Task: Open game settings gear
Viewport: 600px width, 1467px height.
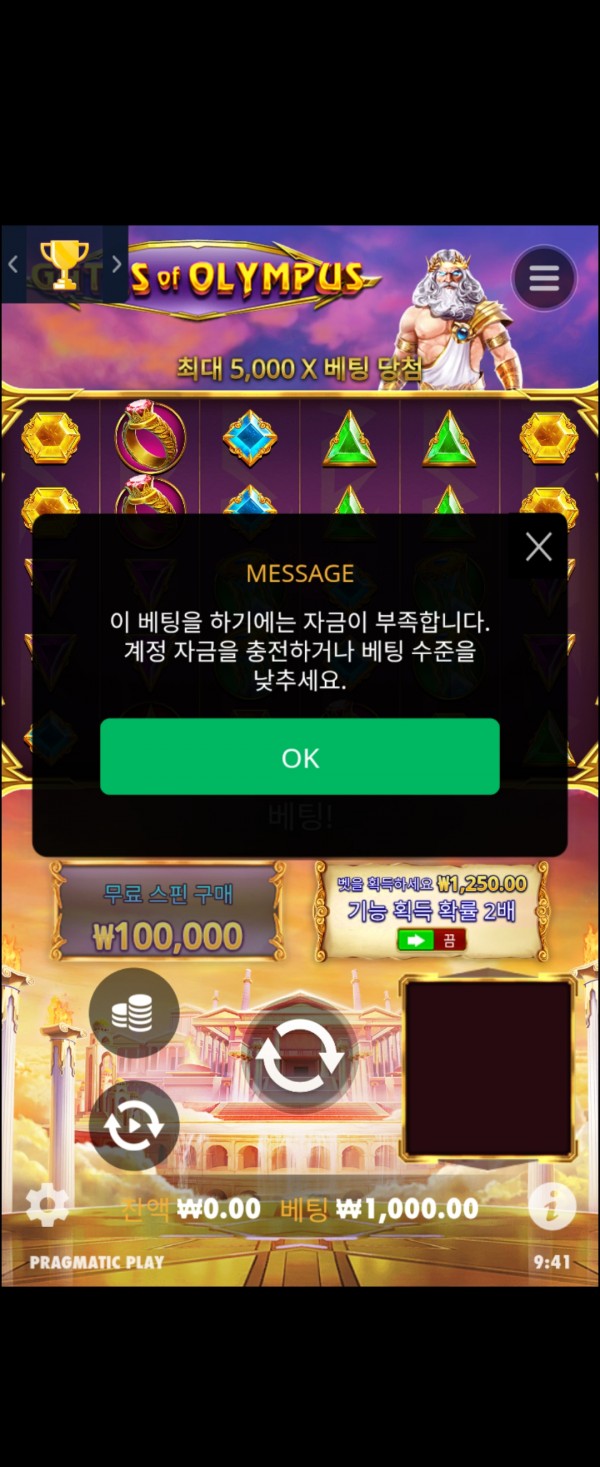Action: (47, 1206)
